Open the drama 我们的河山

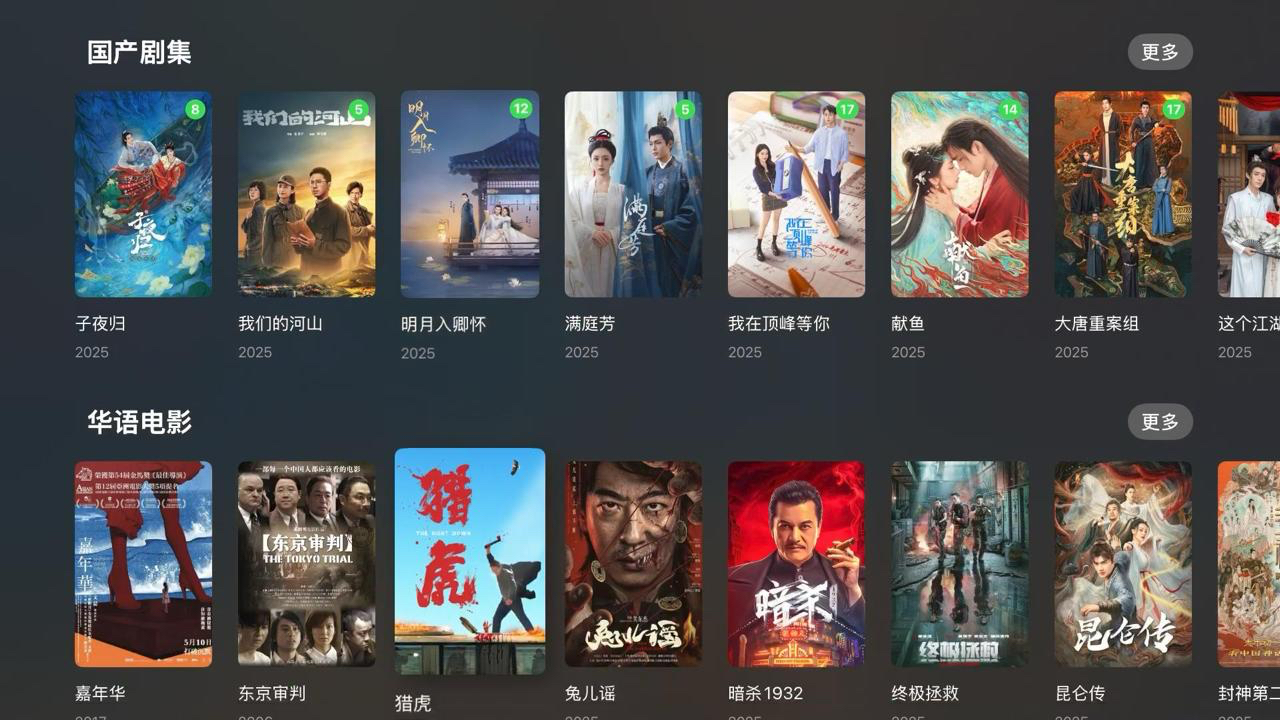coord(306,194)
